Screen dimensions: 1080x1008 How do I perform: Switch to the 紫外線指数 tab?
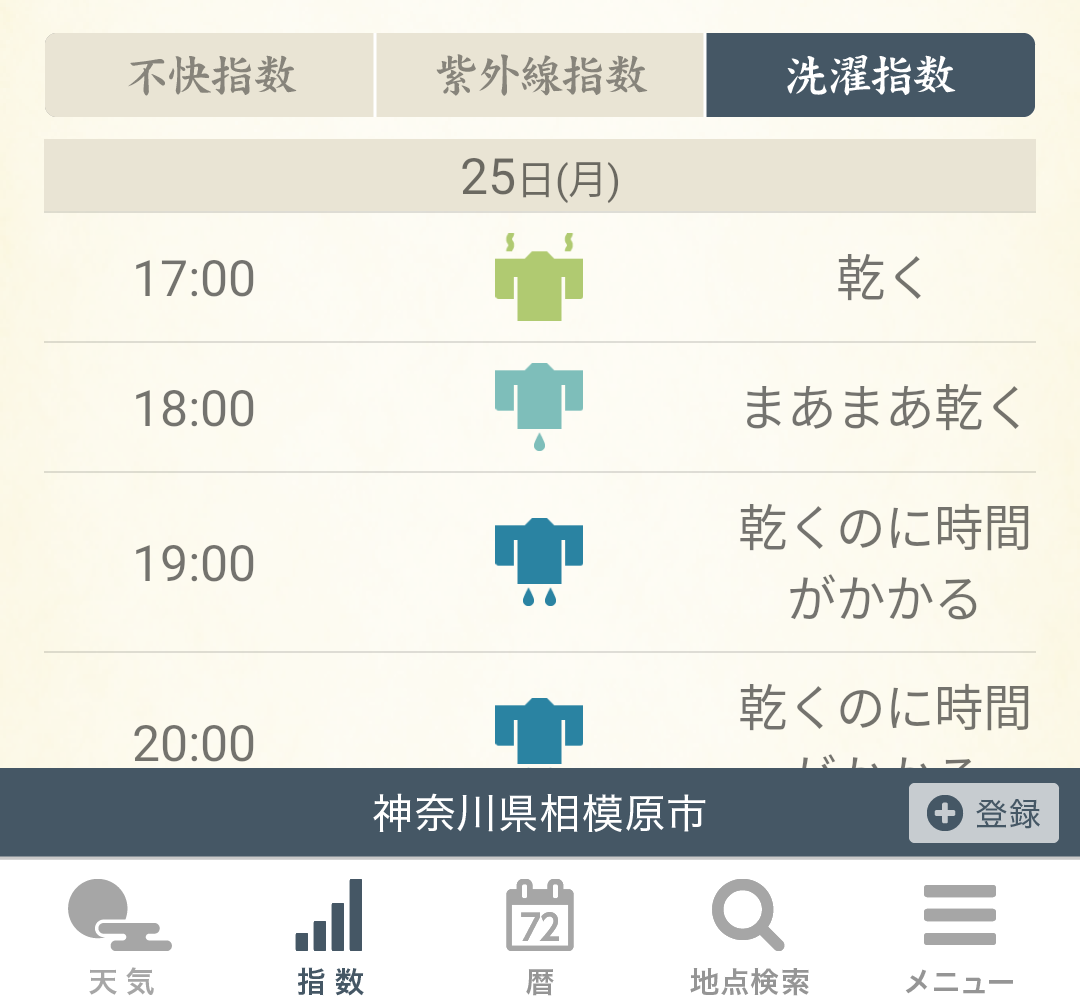[541, 76]
